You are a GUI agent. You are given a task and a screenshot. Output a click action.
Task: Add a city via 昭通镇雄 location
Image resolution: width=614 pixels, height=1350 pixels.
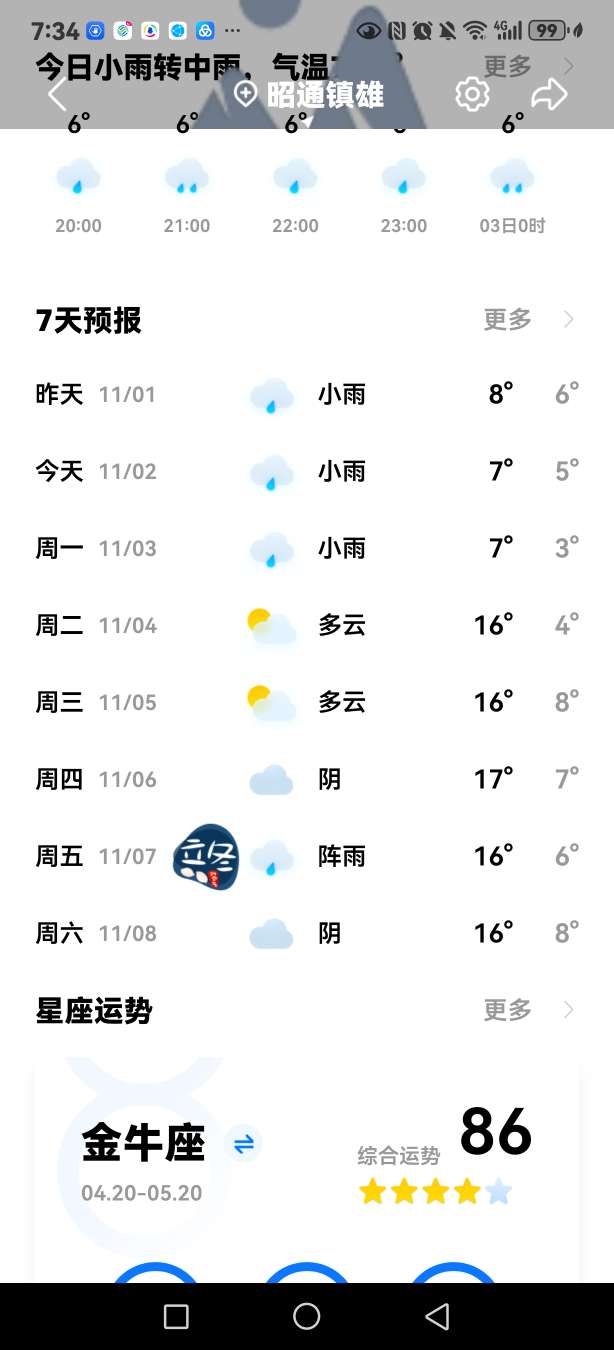tap(310, 95)
